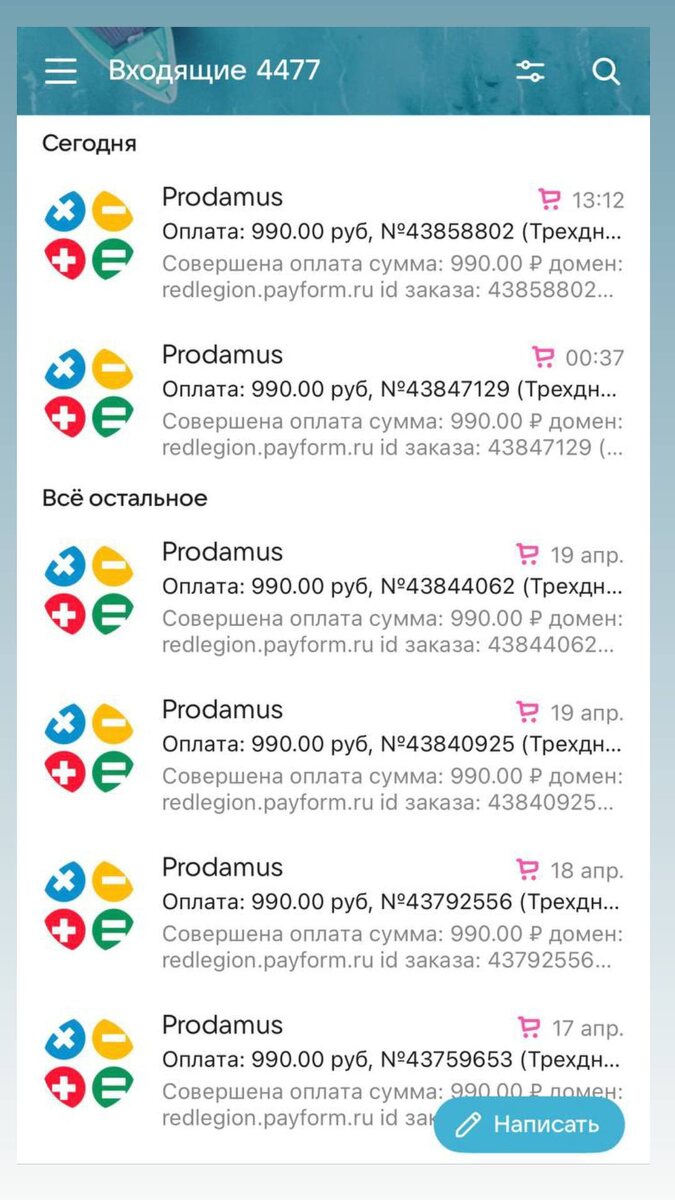The width and height of the screenshot is (675, 1200).
Task: Open Prodamus email from 18 апр.
Action: coord(390,913)
